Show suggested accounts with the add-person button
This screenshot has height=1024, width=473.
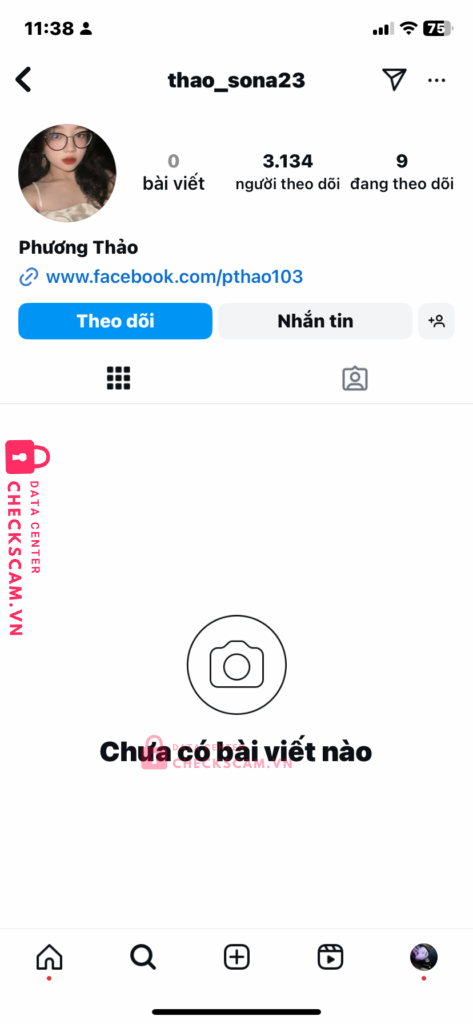(x=436, y=321)
